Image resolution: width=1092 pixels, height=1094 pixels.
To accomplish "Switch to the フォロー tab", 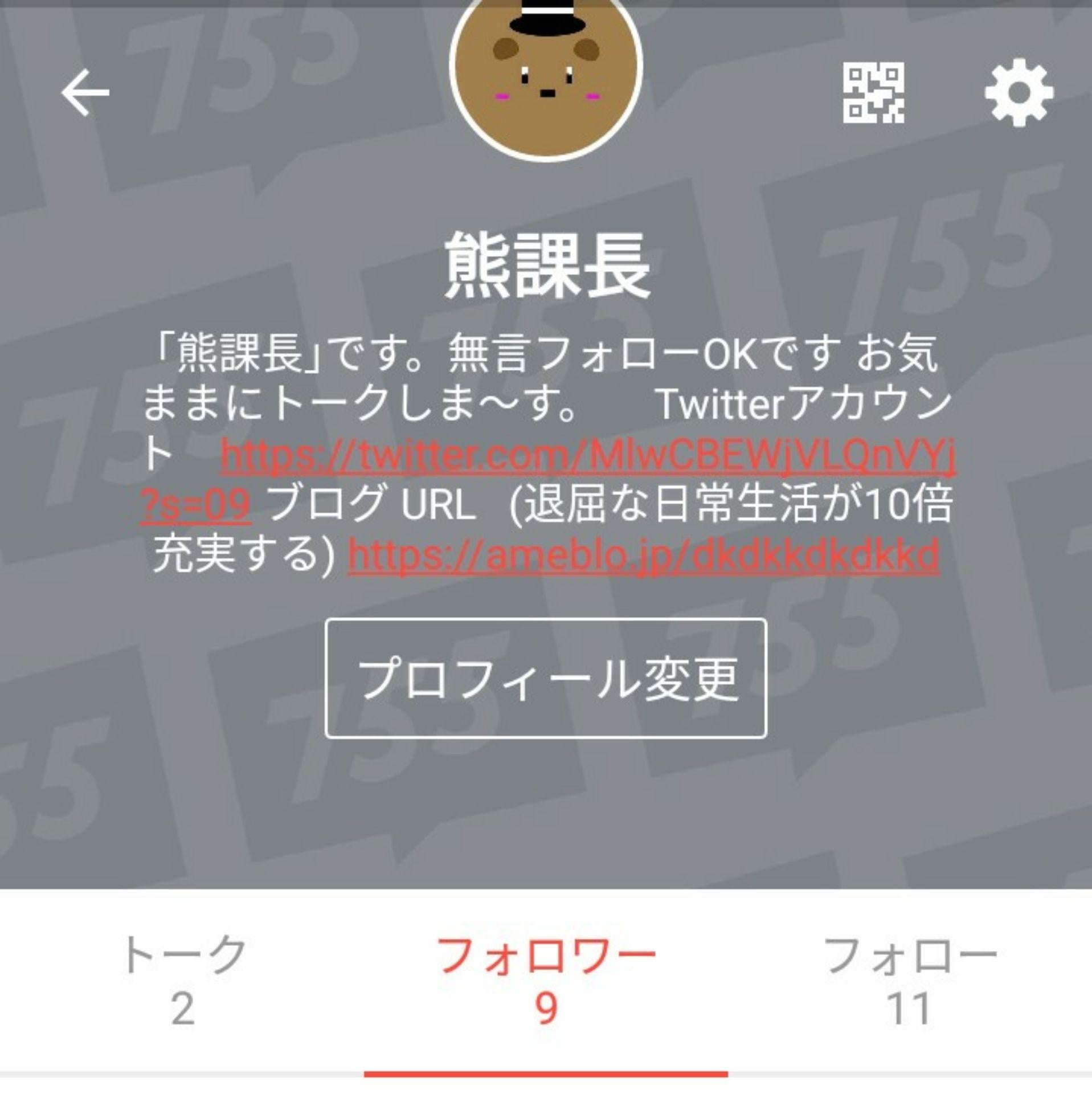I will pyautogui.click(x=909, y=980).
